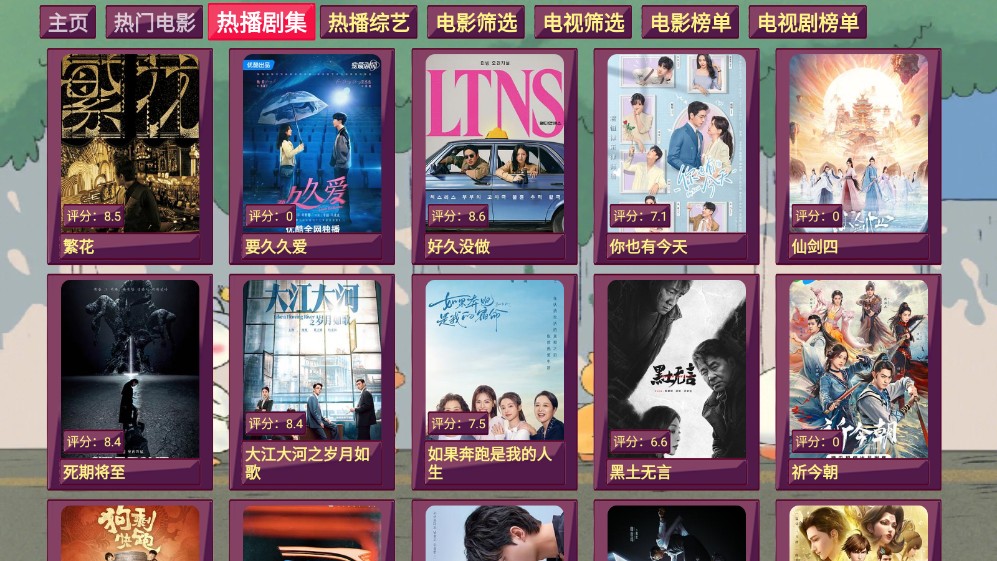Go to the 电视筛选 tab
The image size is (997, 561).
point(584,22)
